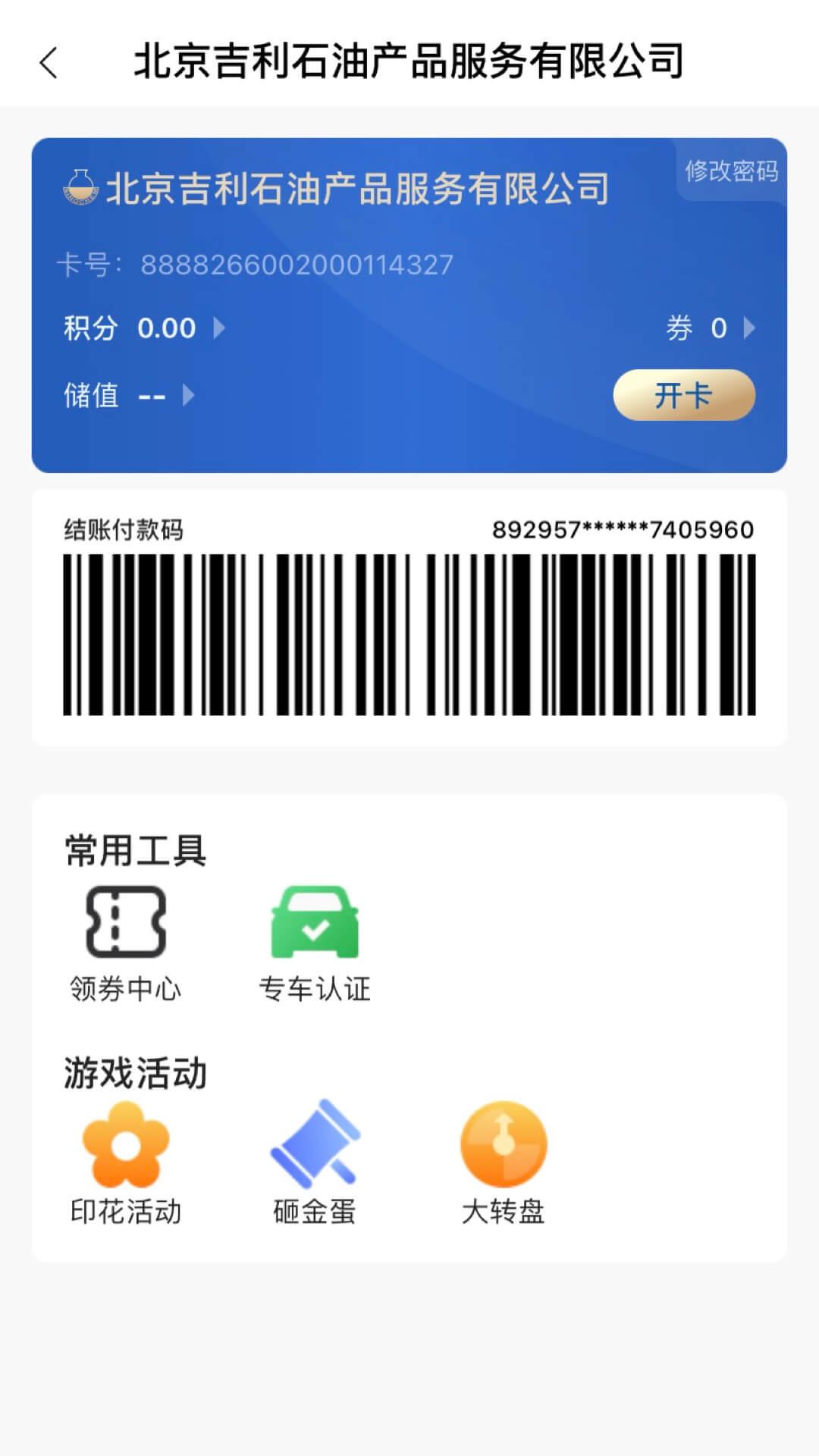Expand 券 coupon details via its chevron

tap(751, 329)
